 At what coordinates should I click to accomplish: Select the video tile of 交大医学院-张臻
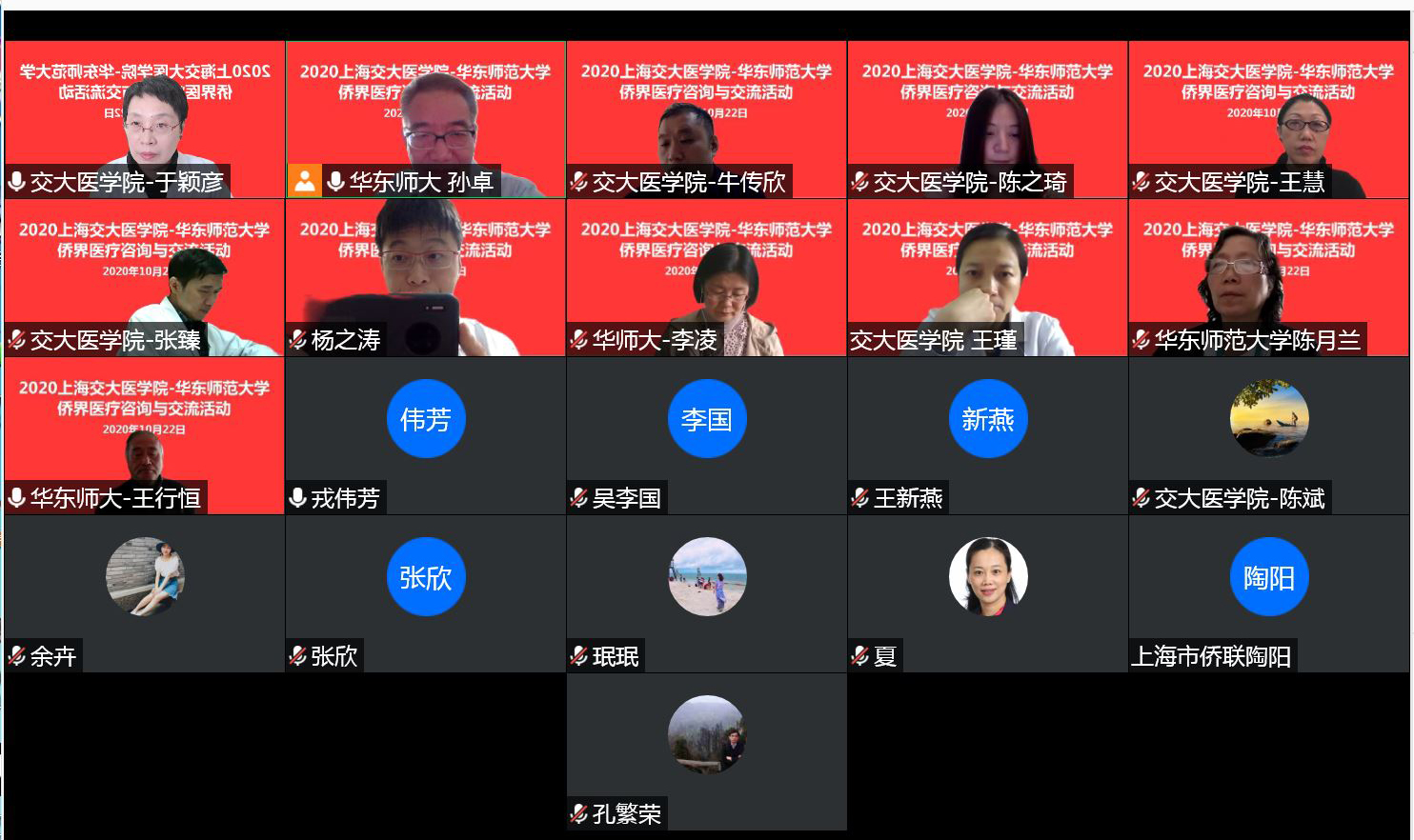pos(145,277)
